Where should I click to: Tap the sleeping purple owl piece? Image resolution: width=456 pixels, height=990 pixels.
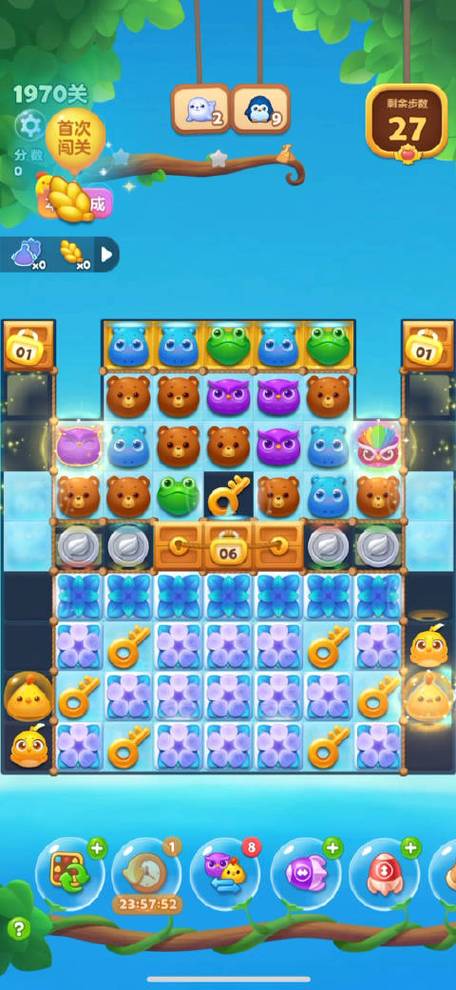pyautogui.click(x=78, y=445)
